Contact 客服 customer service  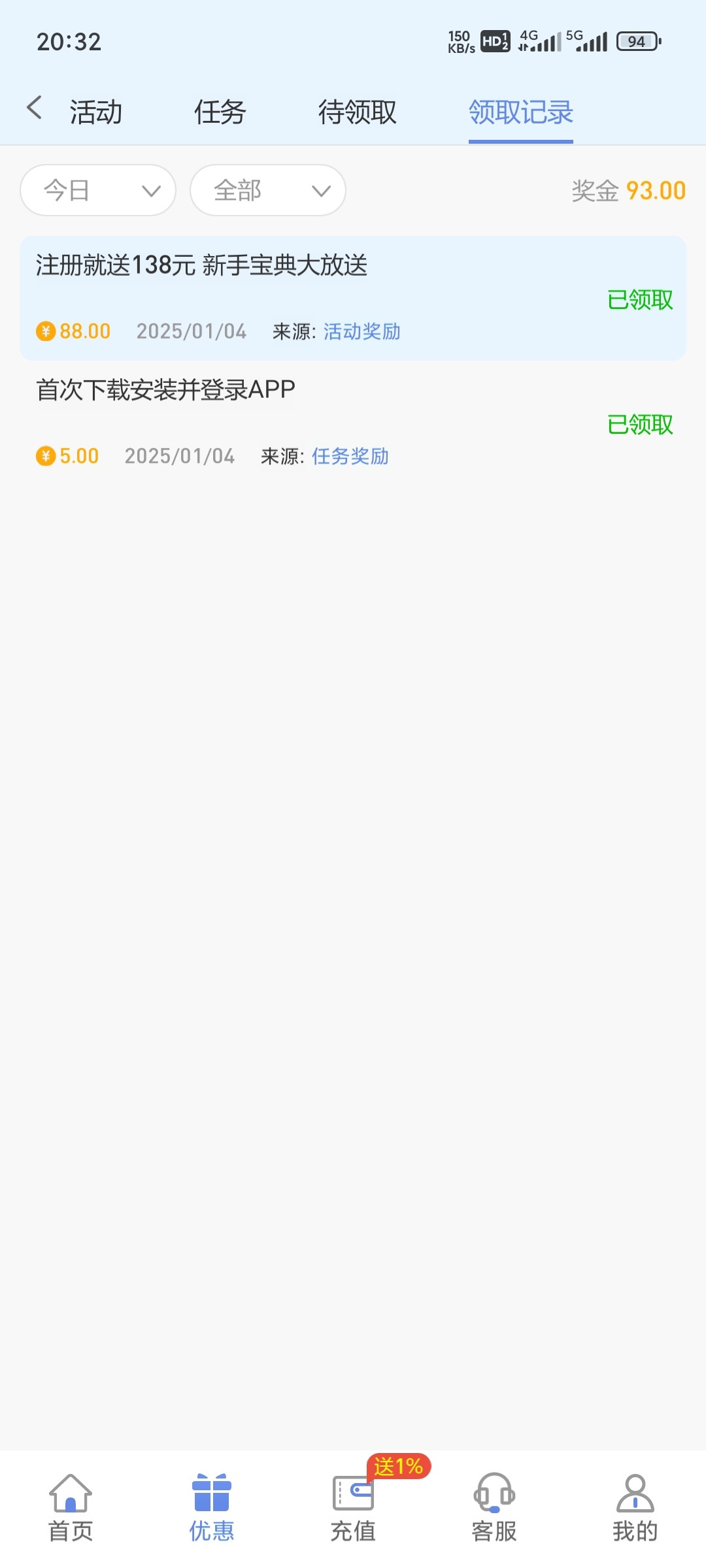pyautogui.click(x=494, y=1508)
